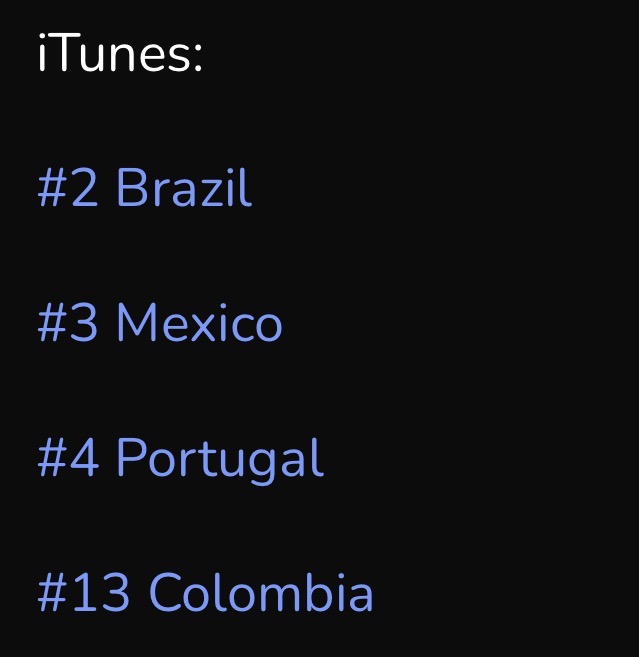Image resolution: width=639 pixels, height=657 pixels.
Task: Open the #4 Portugal link
Action: click(x=180, y=459)
